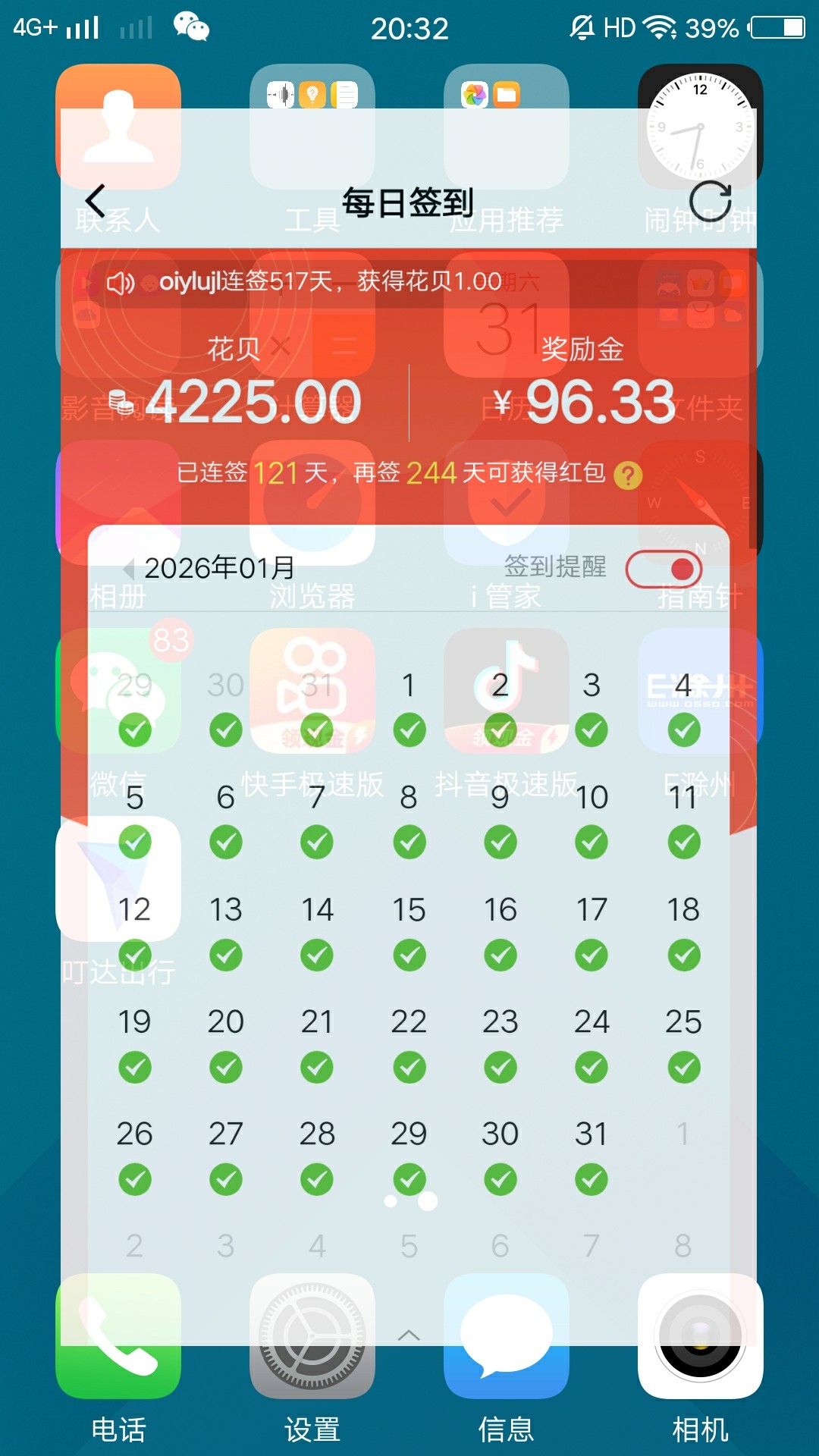Open the red packet help question mark
The image size is (819, 1456).
pyautogui.click(x=628, y=475)
